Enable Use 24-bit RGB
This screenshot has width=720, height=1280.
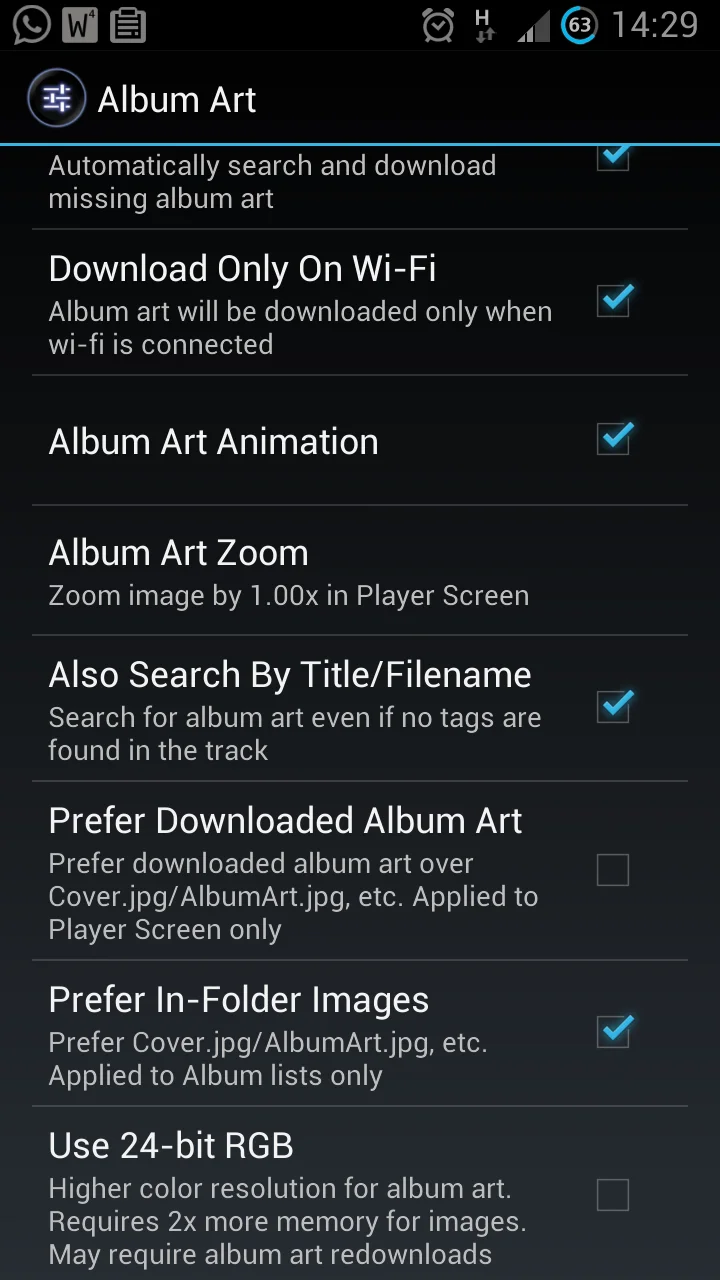[613, 1194]
